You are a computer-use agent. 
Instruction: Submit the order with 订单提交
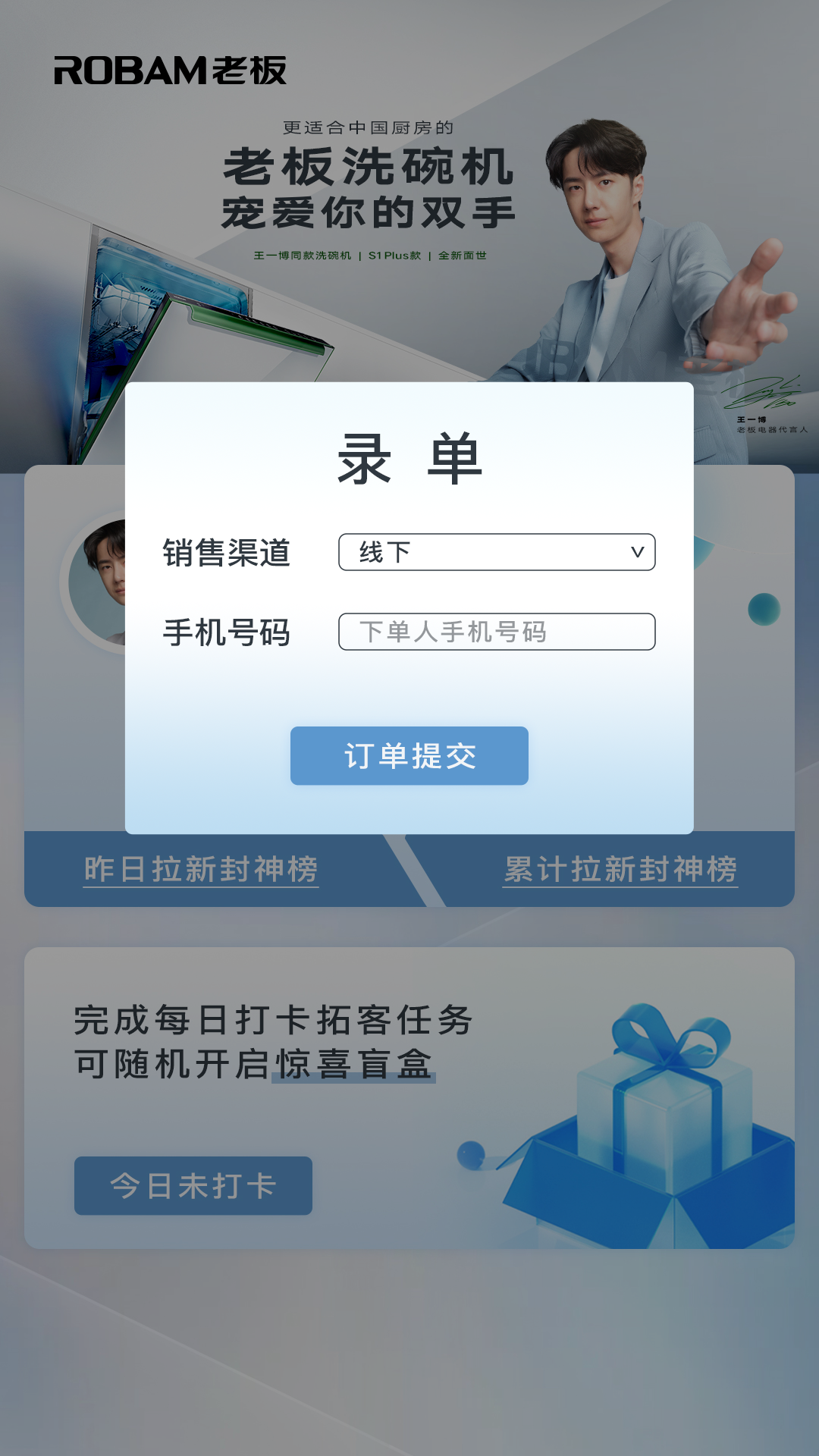pyautogui.click(x=409, y=756)
